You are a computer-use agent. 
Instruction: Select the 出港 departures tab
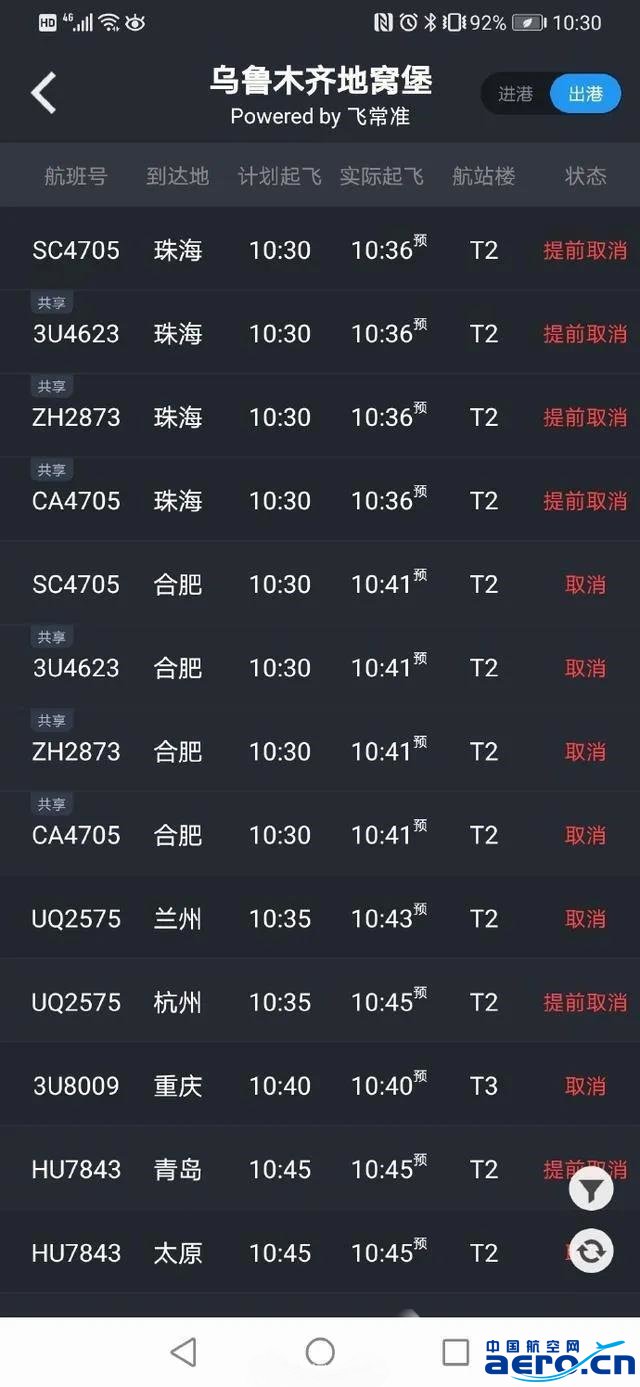click(x=585, y=94)
